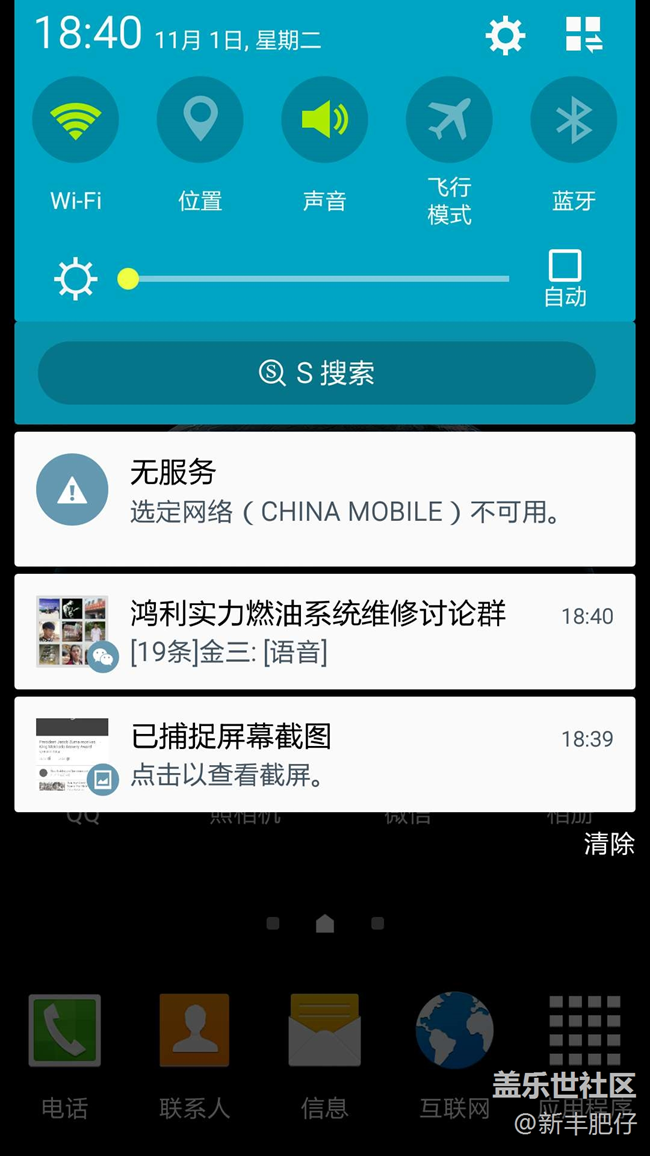This screenshot has height=1156, width=650.
Task: Check the 自动 auto brightness box
Action: (x=565, y=267)
